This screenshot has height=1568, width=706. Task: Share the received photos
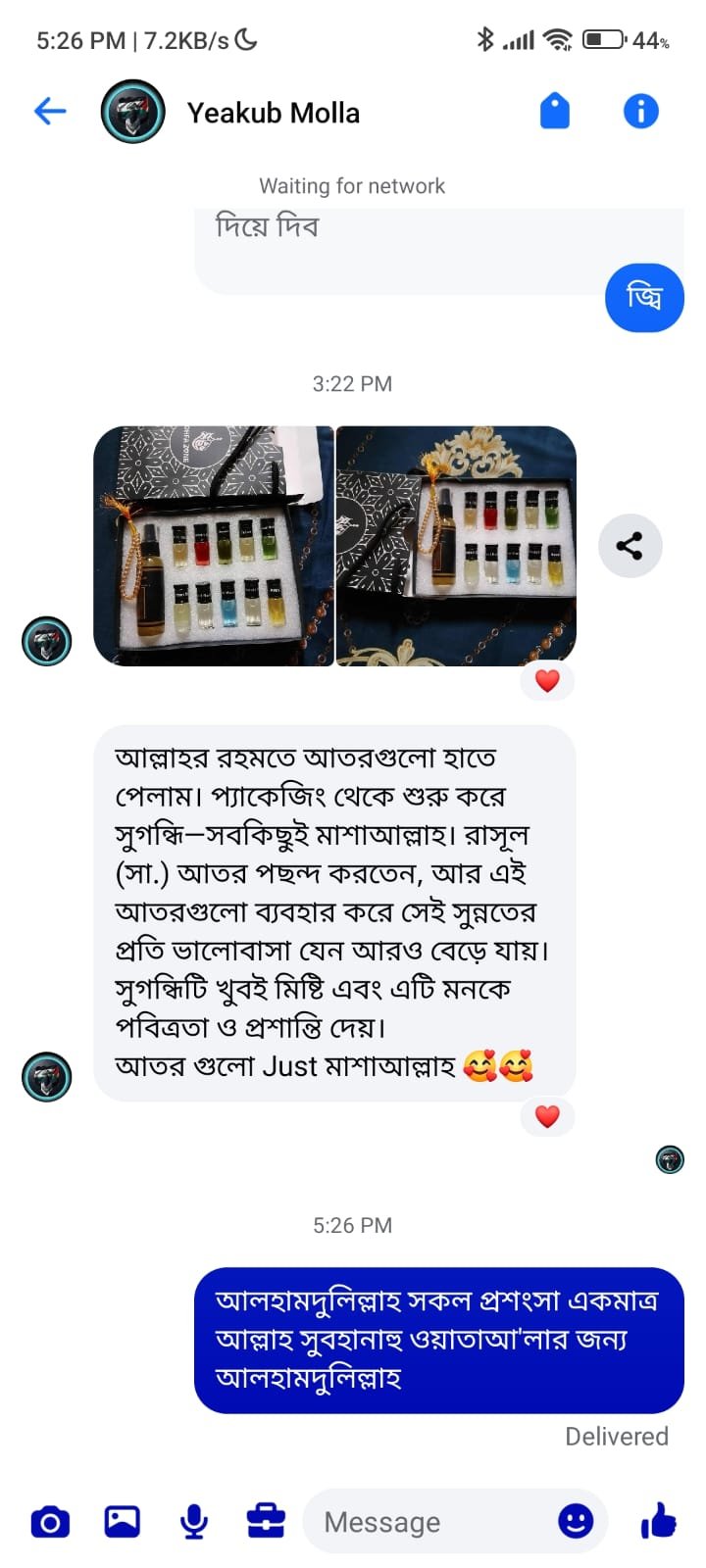point(630,546)
